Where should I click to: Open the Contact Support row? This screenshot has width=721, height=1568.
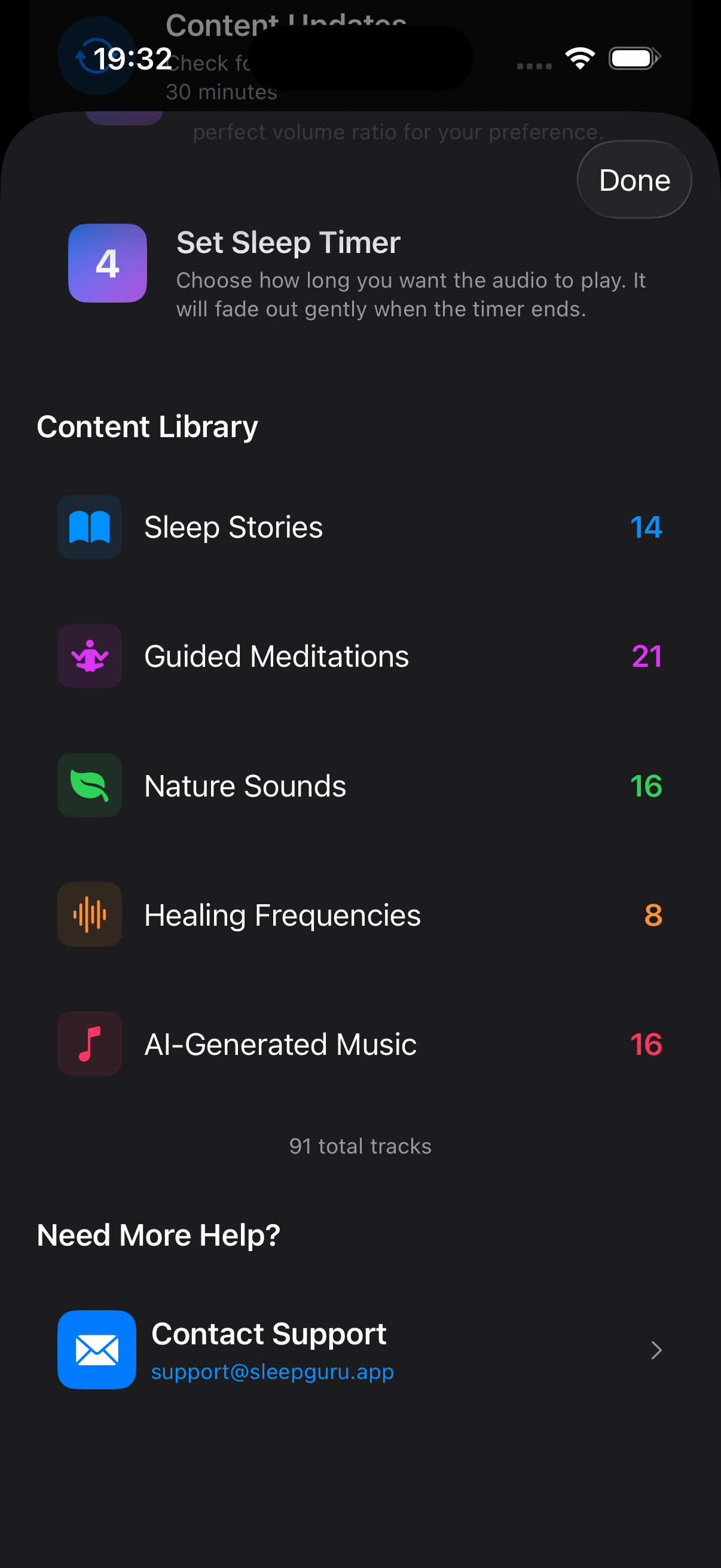[360, 1349]
